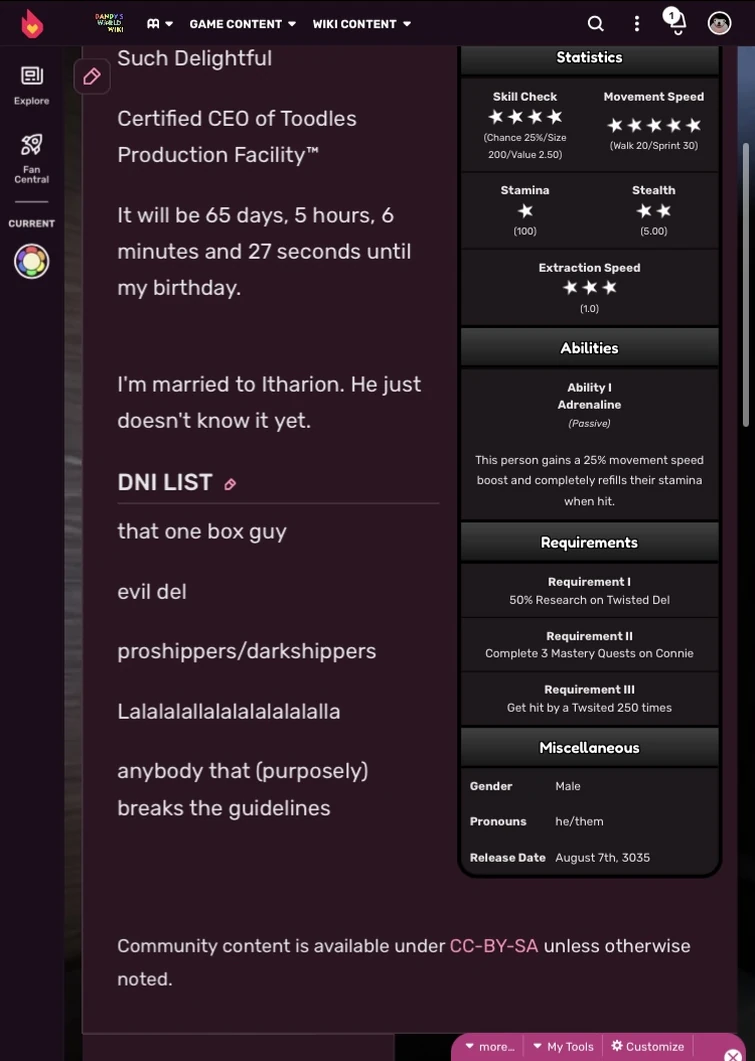Open the CC-BY-SA license link
The height and width of the screenshot is (1061, 755).
pos(494,946)
